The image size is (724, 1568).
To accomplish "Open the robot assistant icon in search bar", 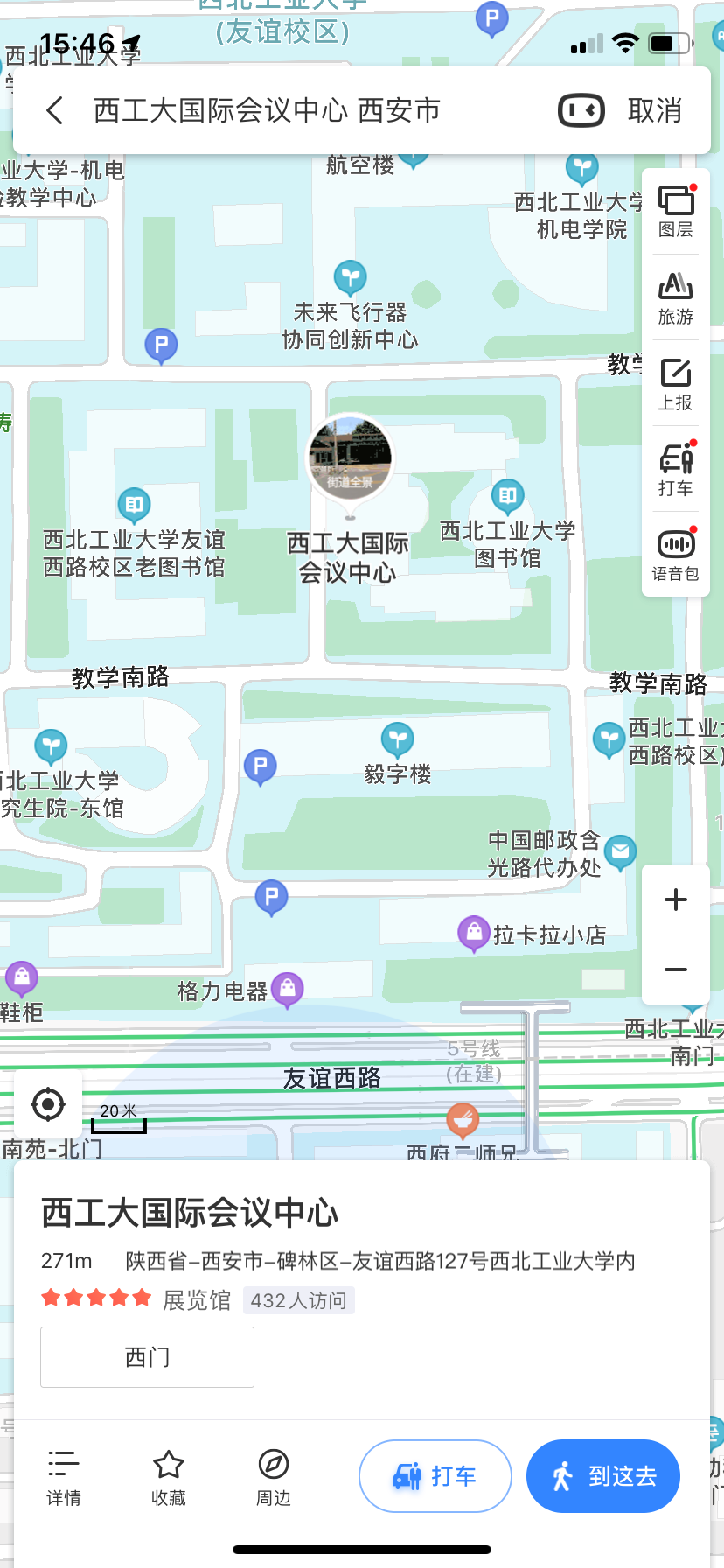I will click(x=581, y=111).
